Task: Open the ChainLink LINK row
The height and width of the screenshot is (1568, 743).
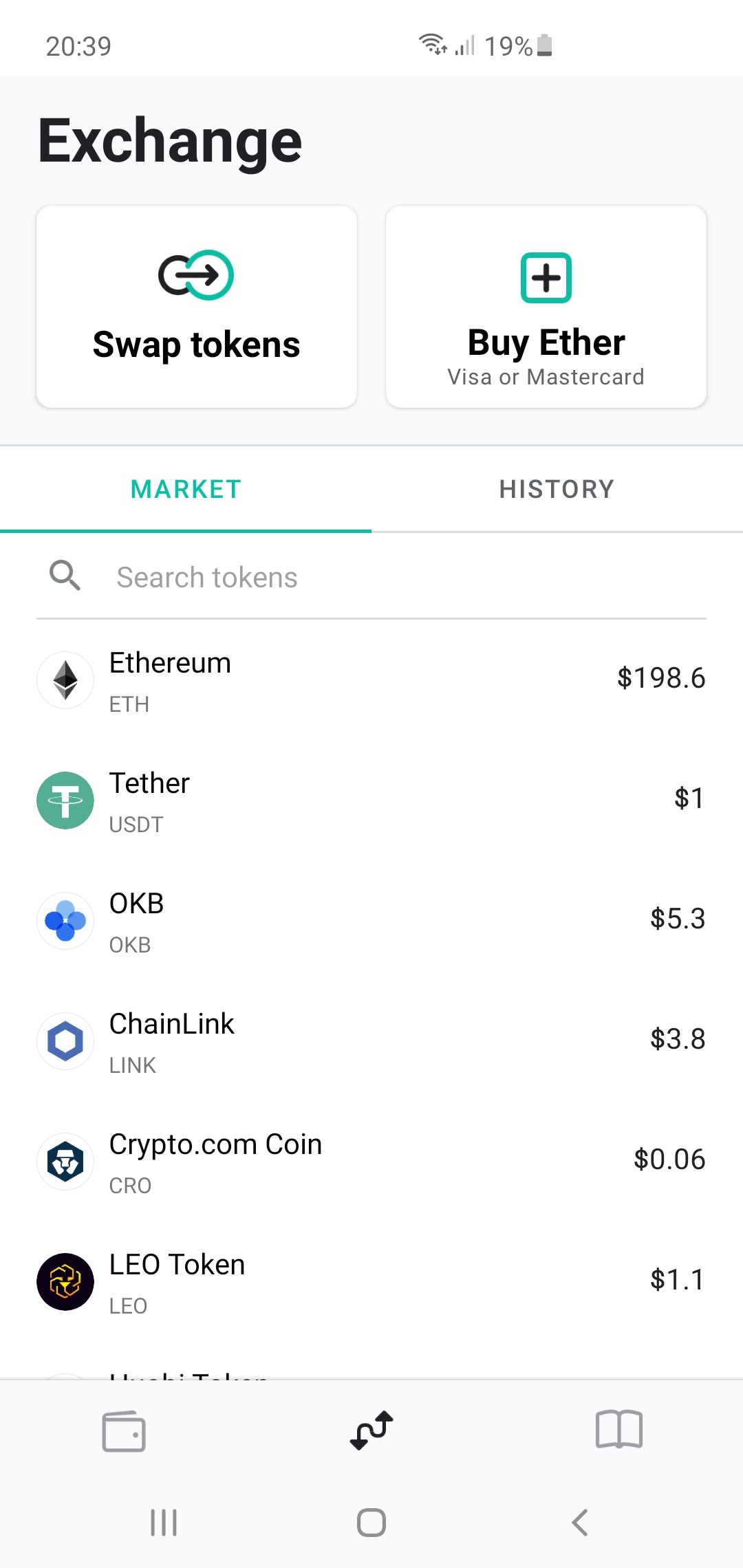Action: 371,1041
